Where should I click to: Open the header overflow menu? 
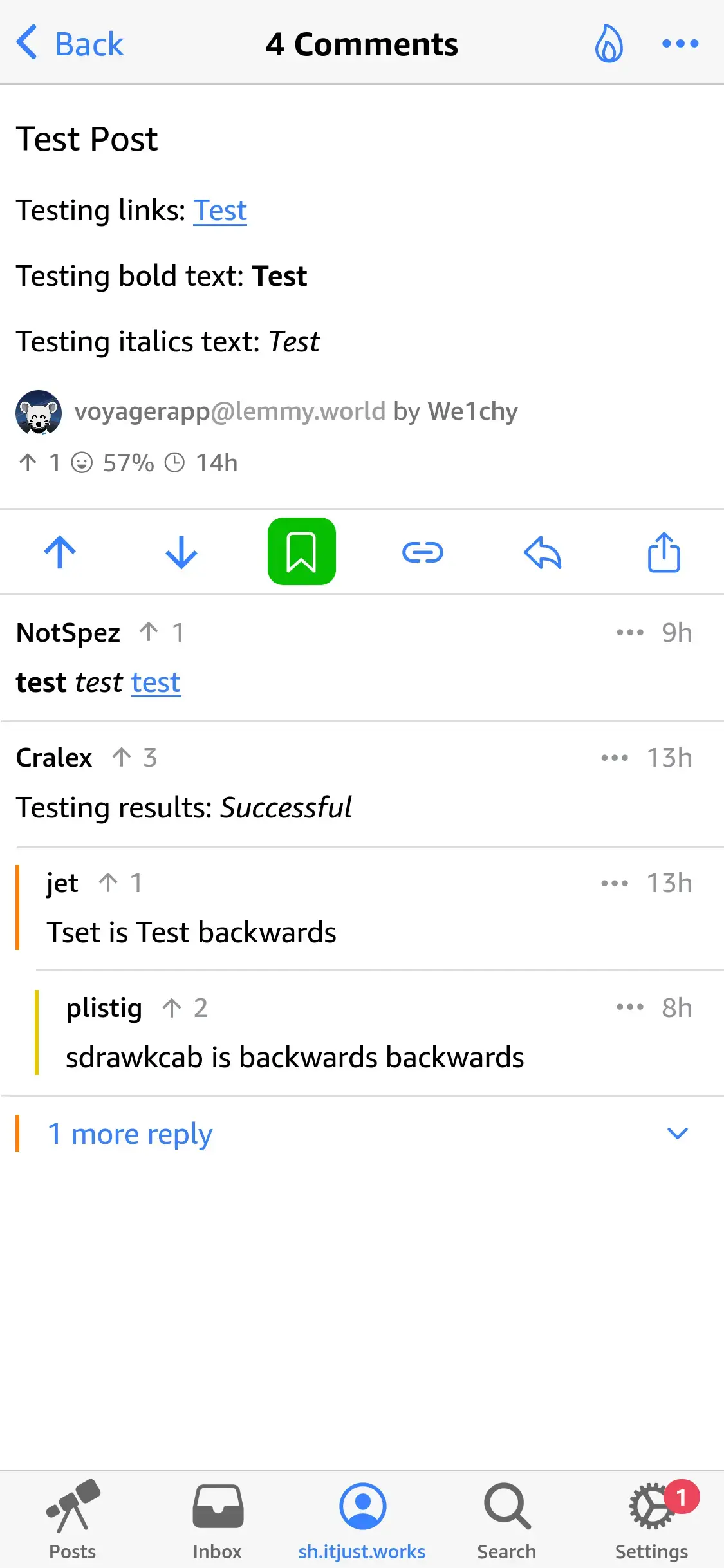point(680,44)
